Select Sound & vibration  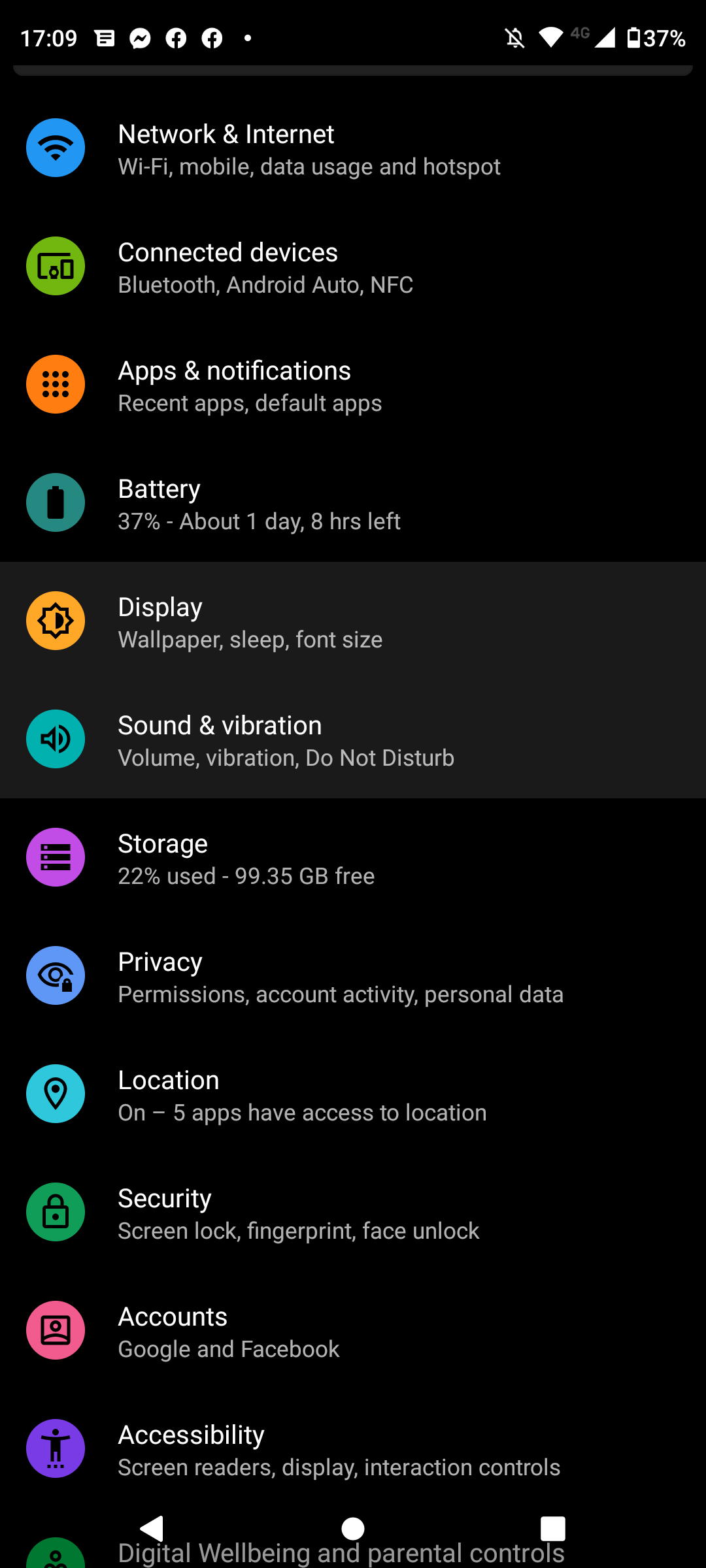(353, 740)
